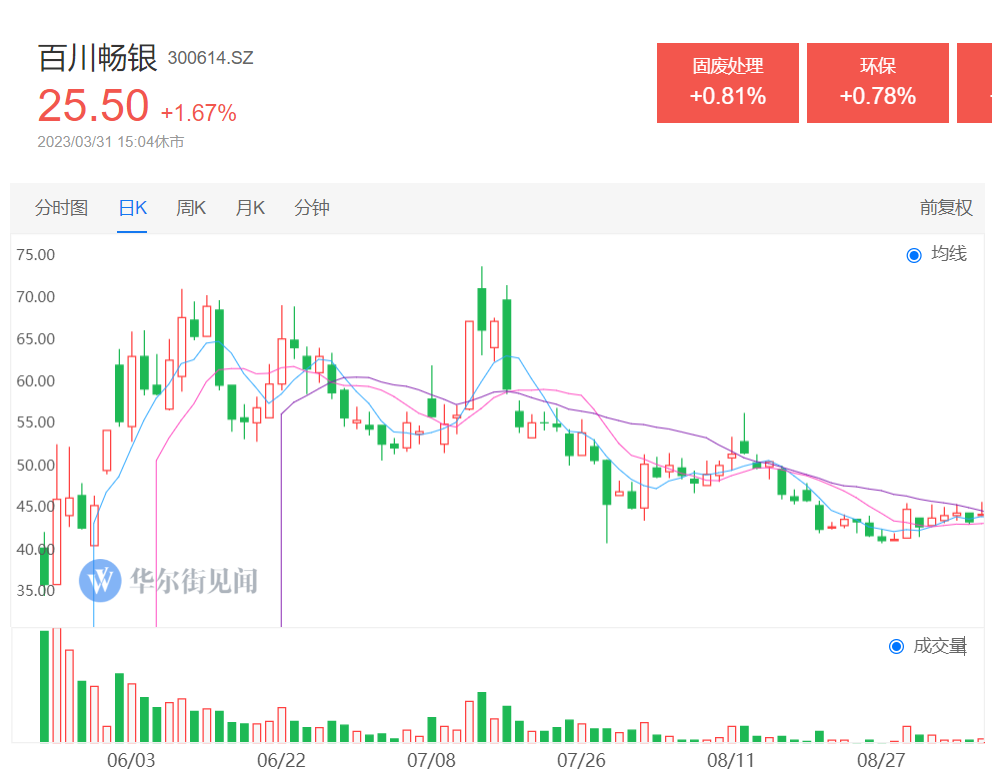Show the 周K weekly chart
The image size is (992, 774).
point(191,208)
